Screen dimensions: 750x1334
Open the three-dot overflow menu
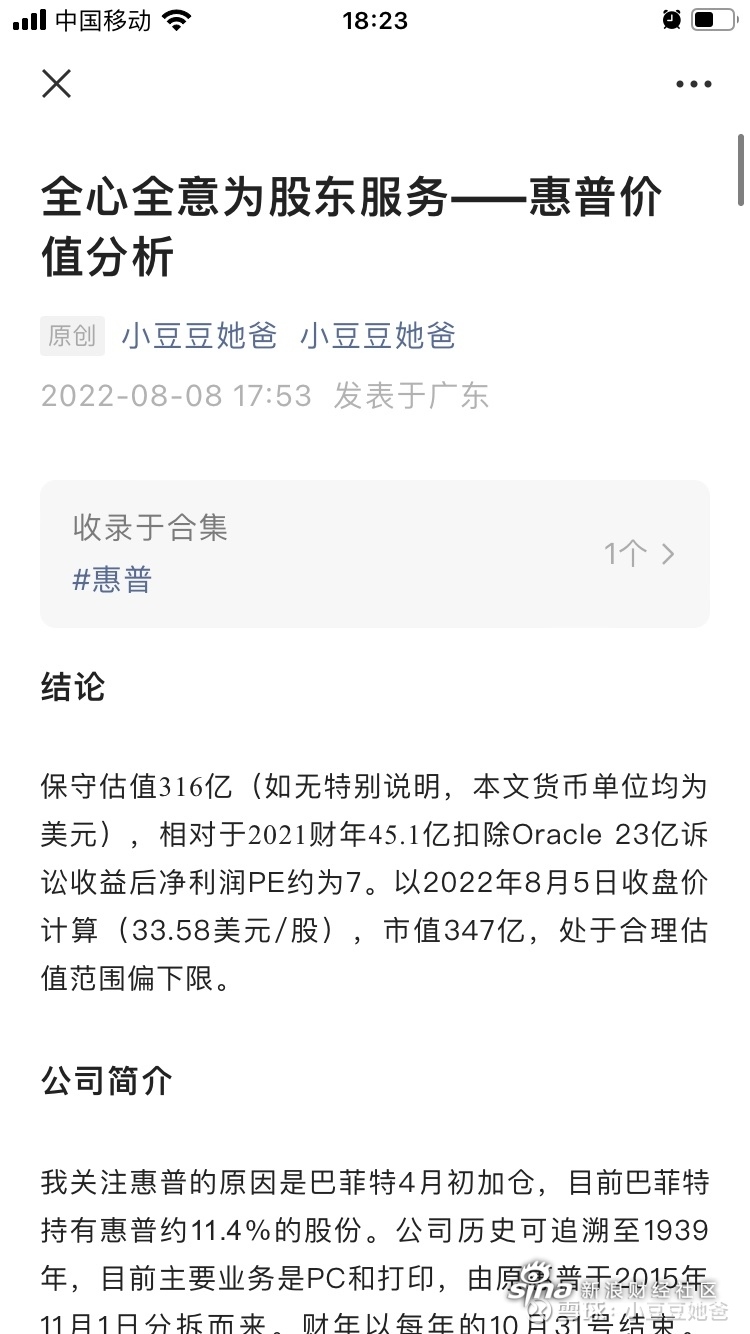click(693, 85)
